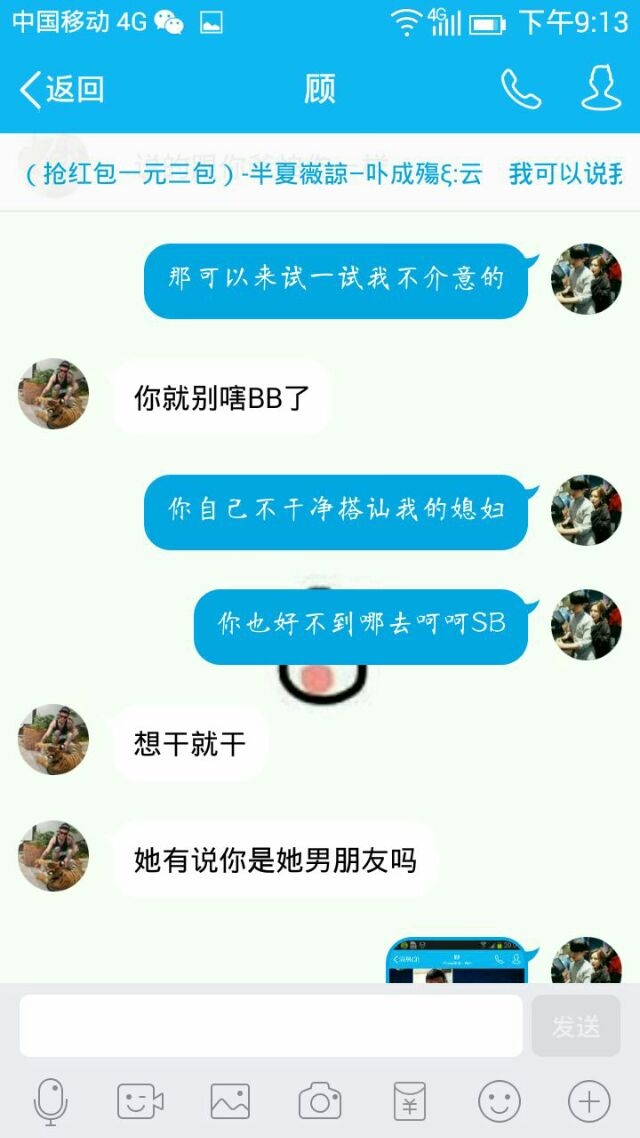The image size is (640, 1138).
Task: Tap the 发送 send button
Action: 576,1026
